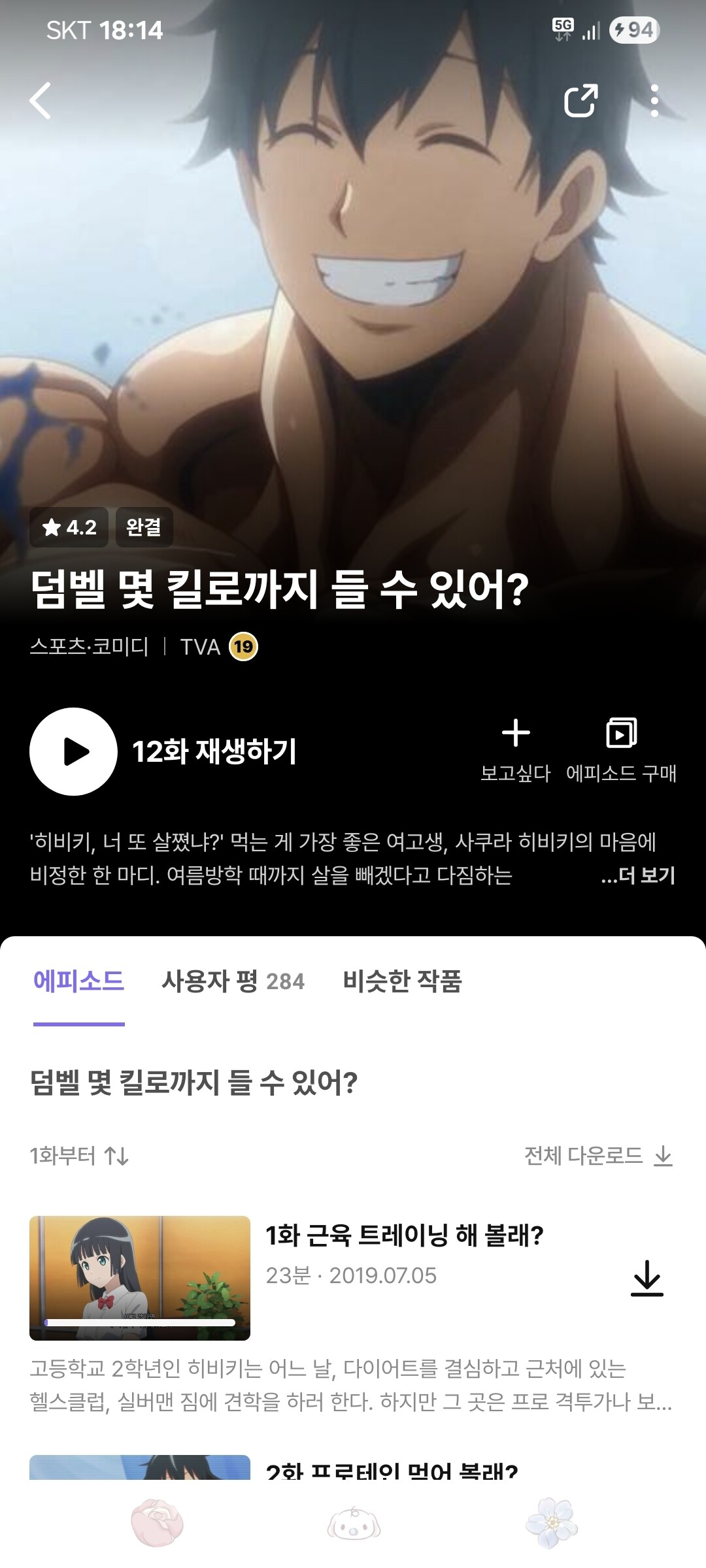Open the three-dot overflow menu
The height and width of the screenshot is (1568, 706).
654,101
